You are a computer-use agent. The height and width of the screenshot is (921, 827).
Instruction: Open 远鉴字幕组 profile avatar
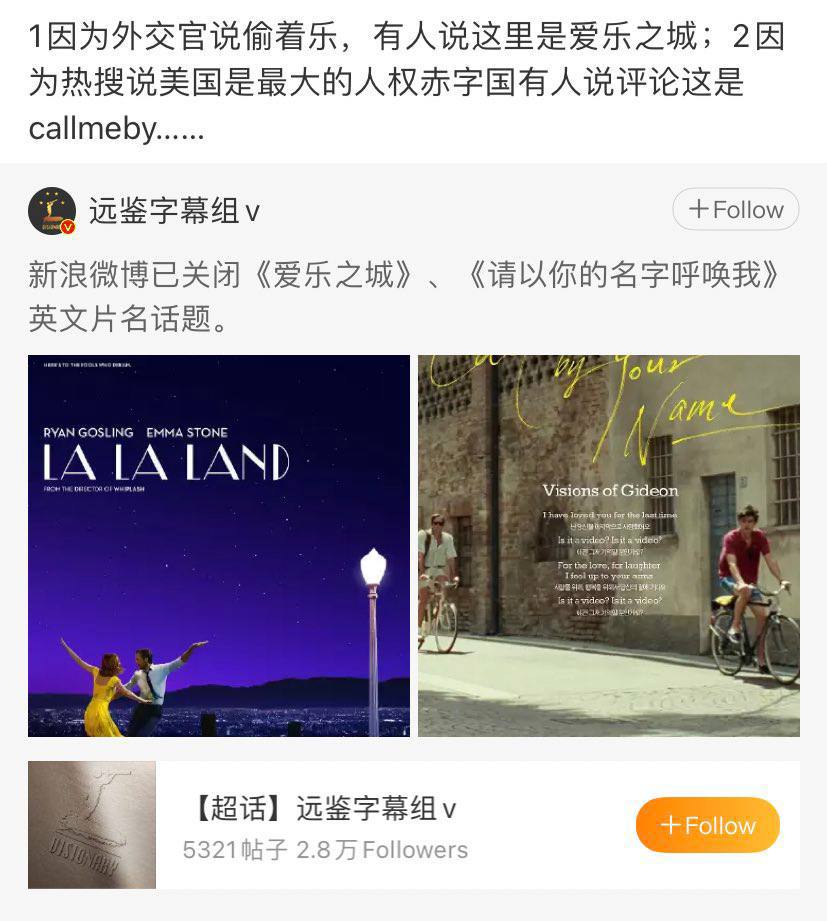[x=52, y=211]
